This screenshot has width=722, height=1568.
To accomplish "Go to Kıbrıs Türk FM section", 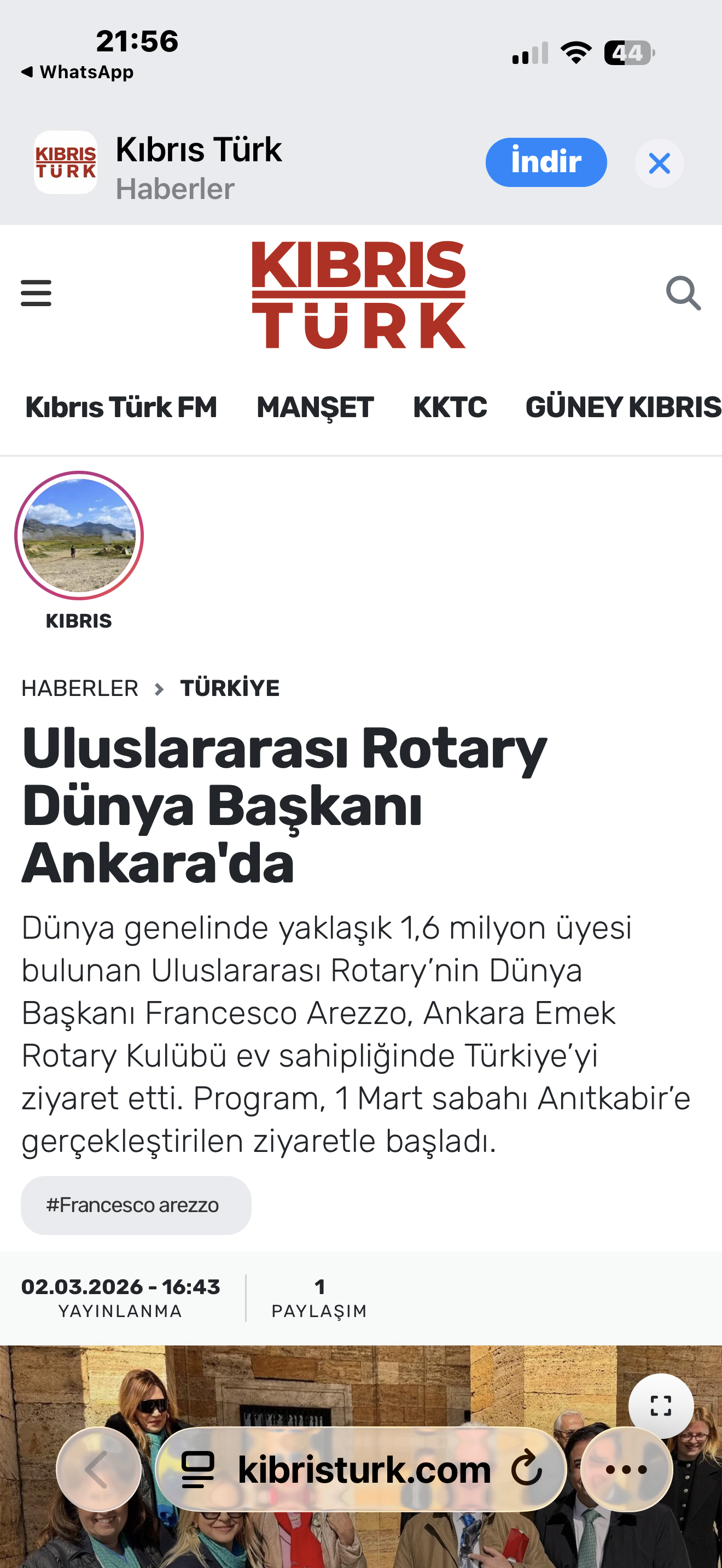I will (121, 407).
